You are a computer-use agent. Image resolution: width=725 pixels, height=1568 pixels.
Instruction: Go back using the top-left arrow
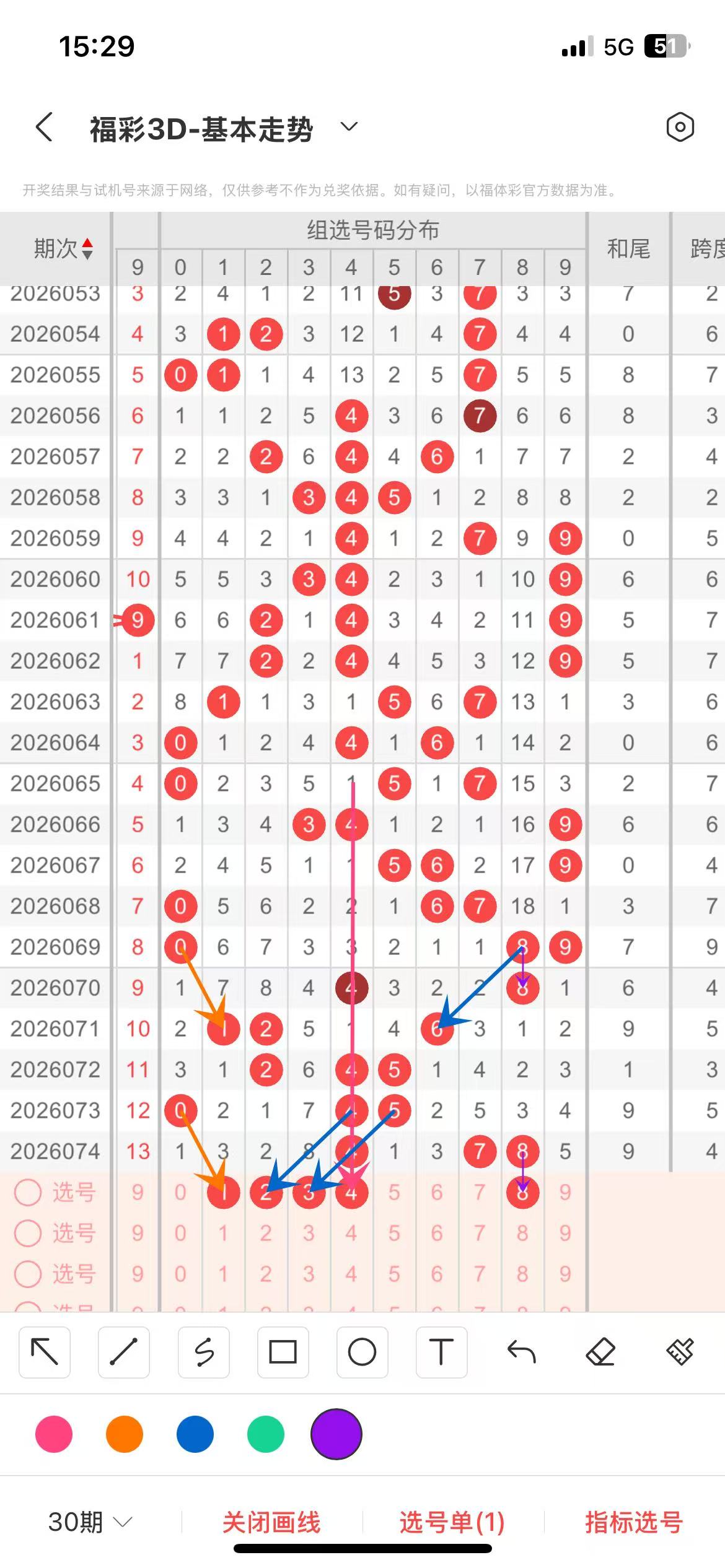click(x=45, y=128)
